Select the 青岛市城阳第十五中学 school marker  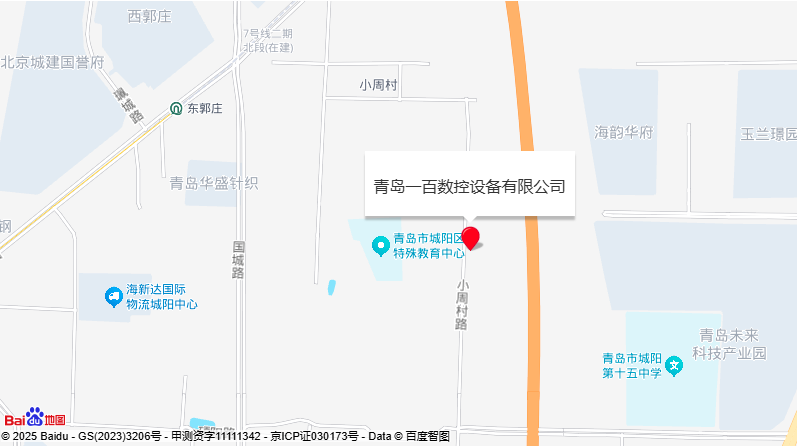[674, 366]
